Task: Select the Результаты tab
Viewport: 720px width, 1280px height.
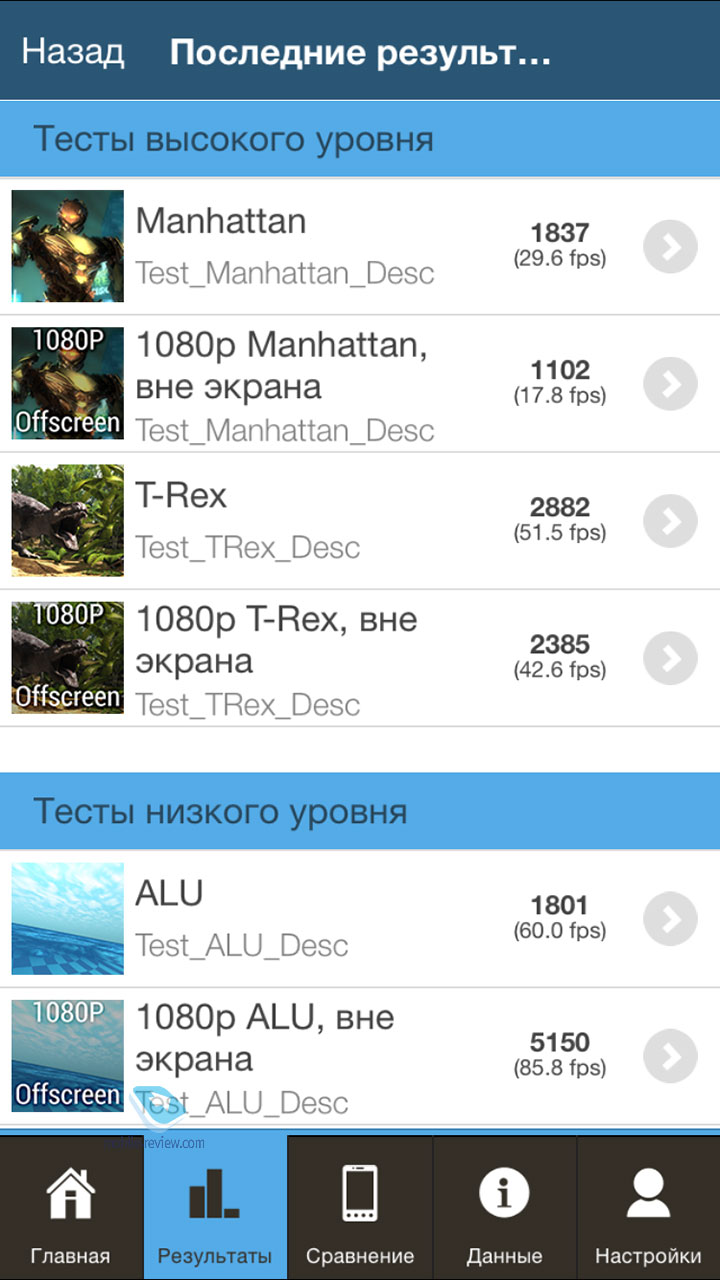Action: (x=215, y=1208)
